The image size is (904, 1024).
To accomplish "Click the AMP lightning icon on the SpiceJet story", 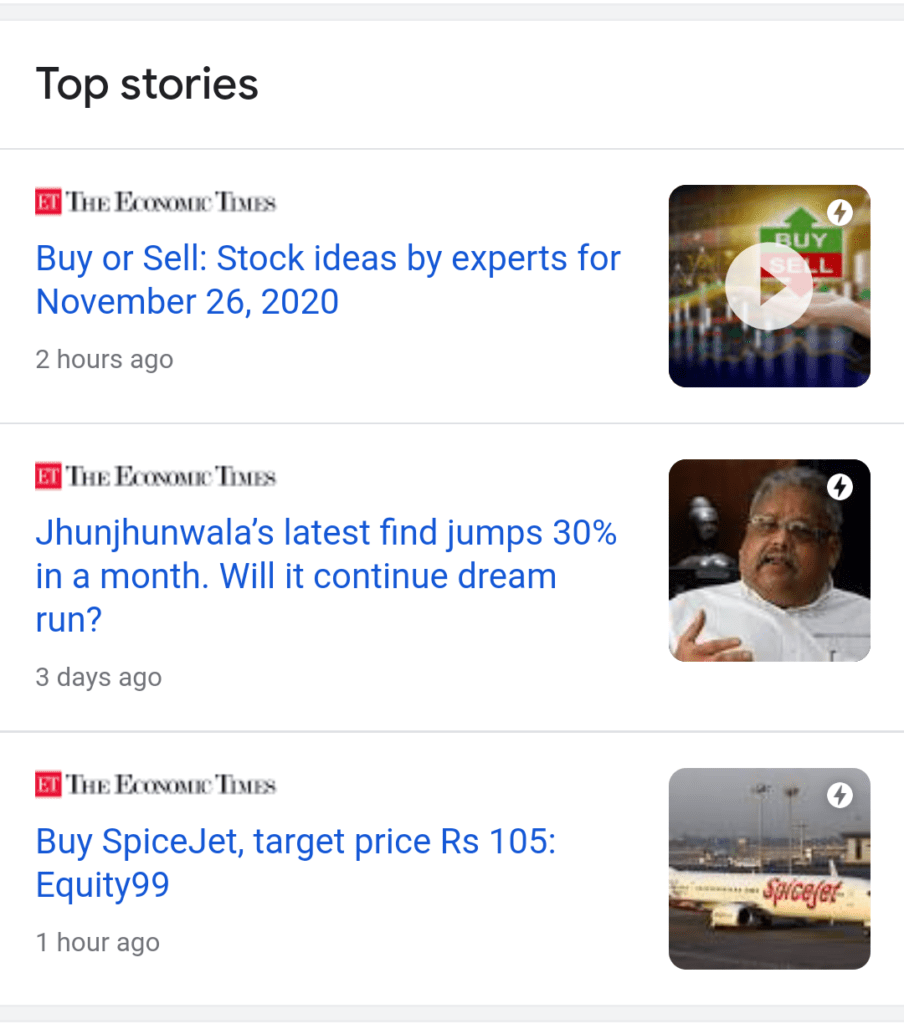I will pyautogui.click(x=841, y=797).
